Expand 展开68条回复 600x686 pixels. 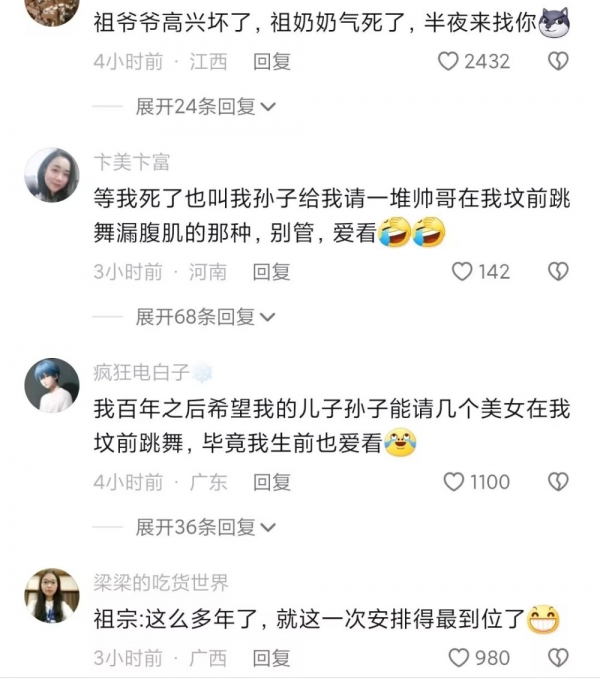click(205, 317)
